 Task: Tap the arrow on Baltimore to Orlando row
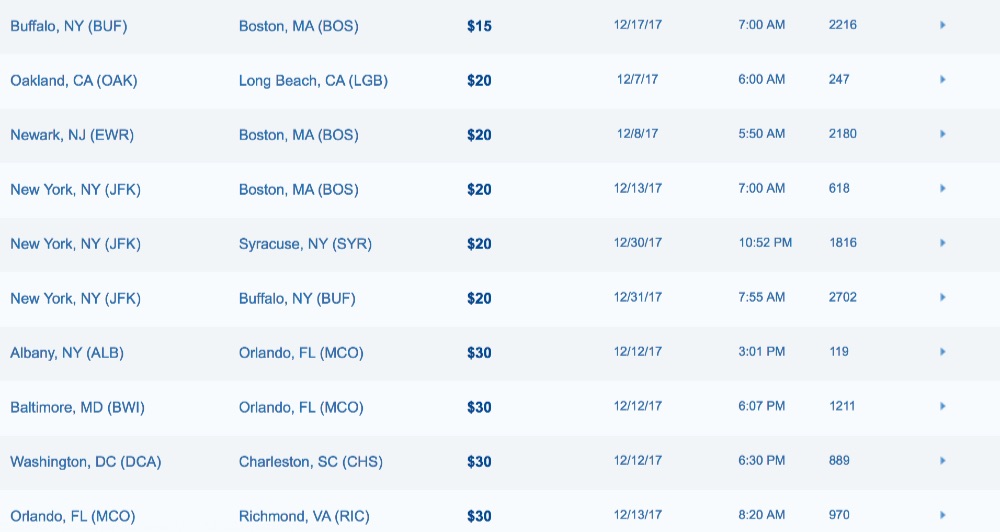942,406
